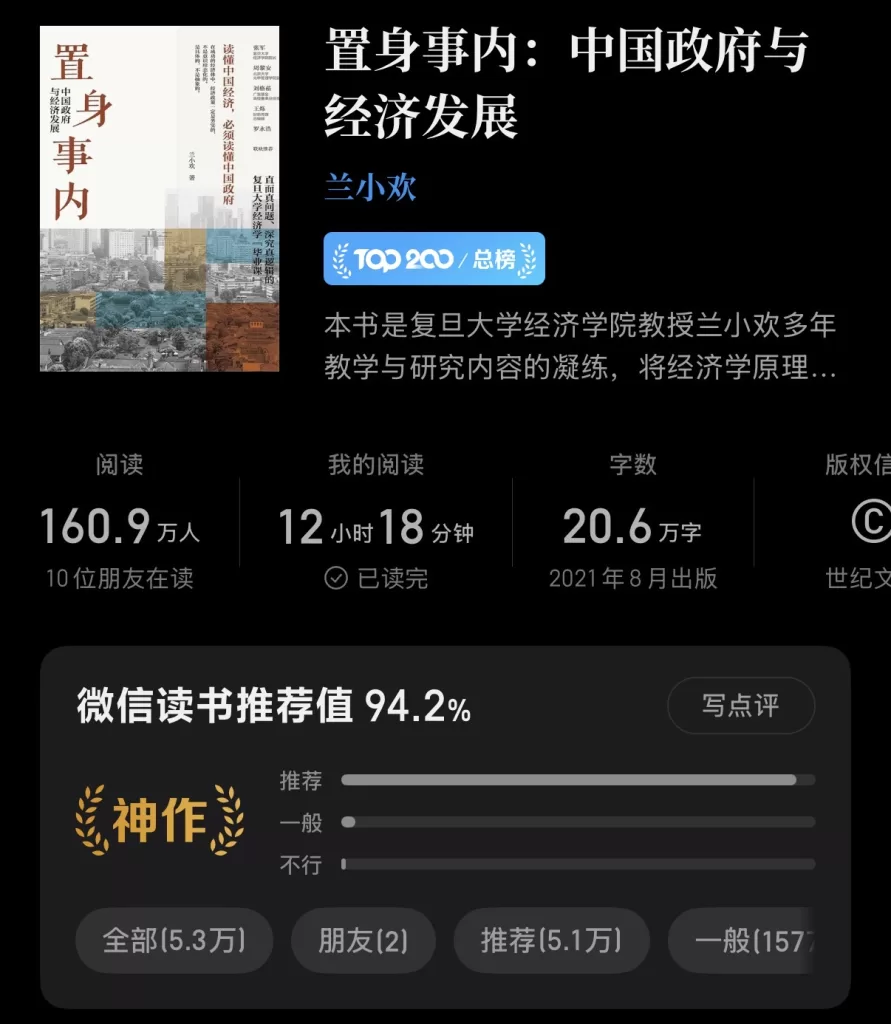
Task: Filter reviews by 朋友(2)
Action: pyautogui.click(x=363, y=941)
